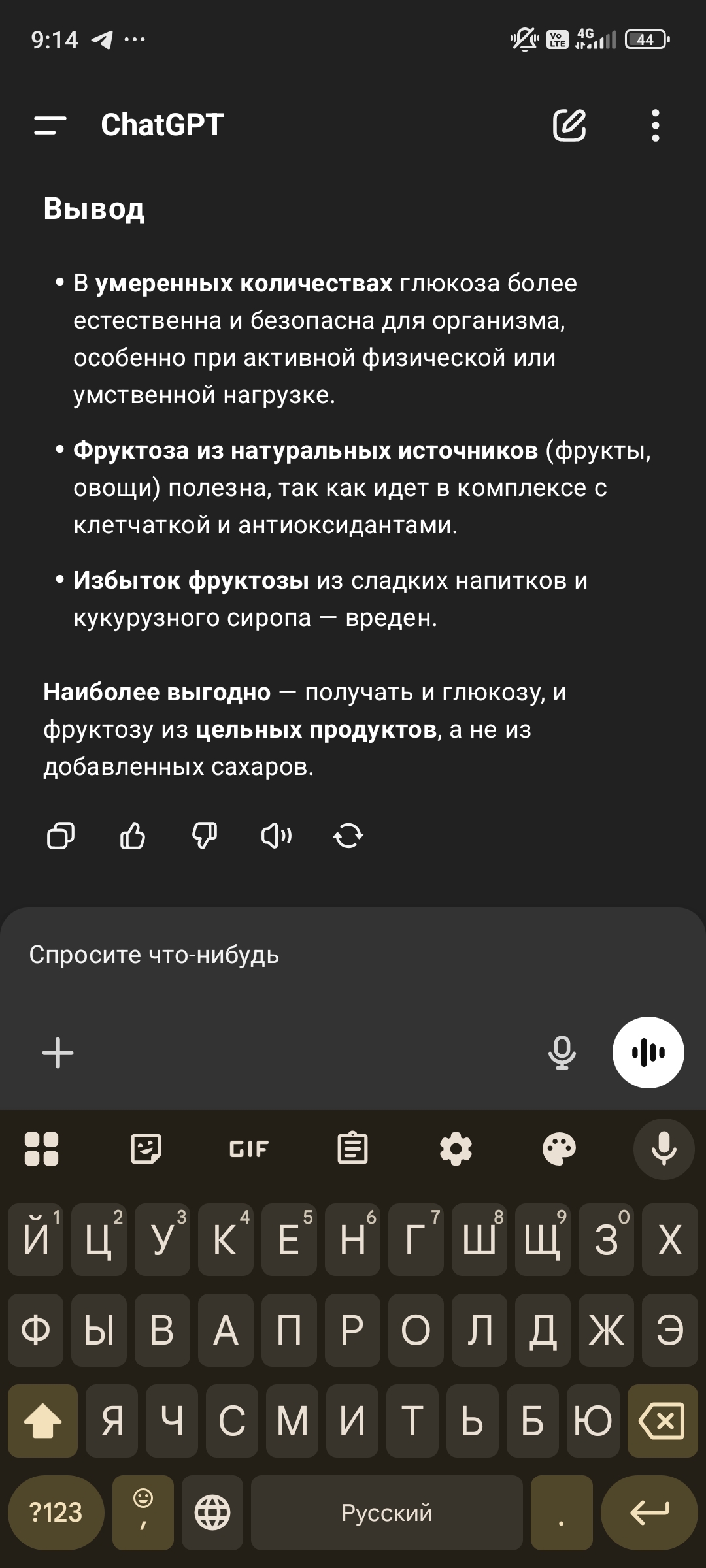Regenerate the response
706x1568 pixels.
[x=348, y=835]
